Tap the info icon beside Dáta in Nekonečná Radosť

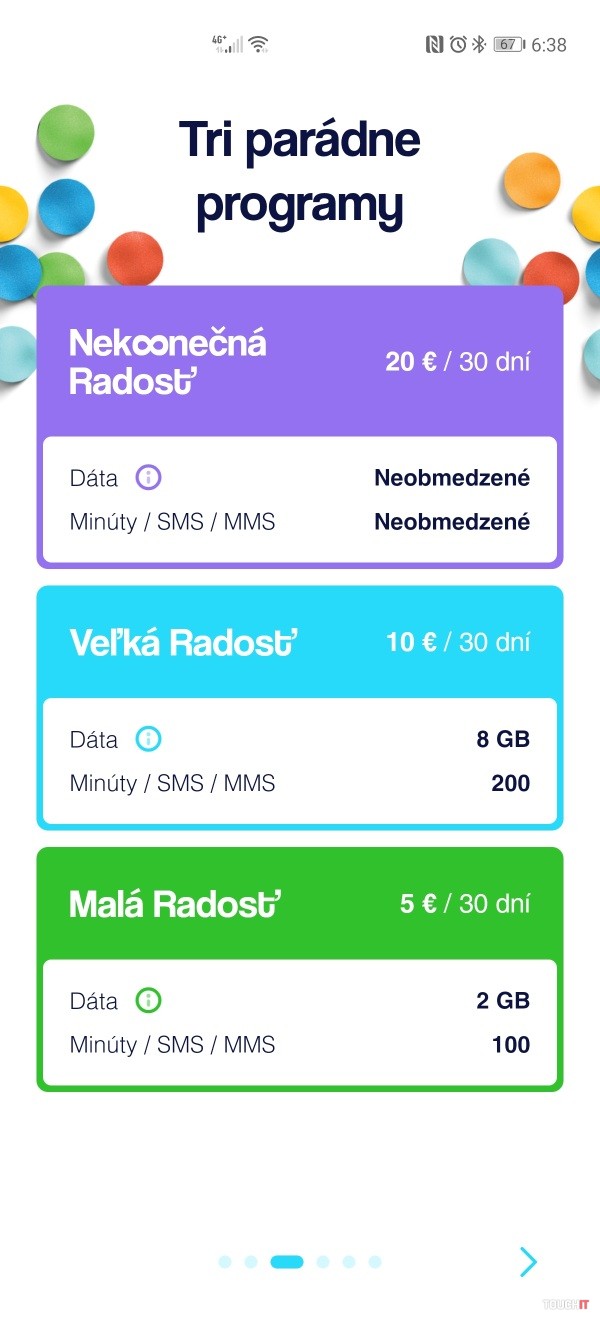pyautogui.click(x=148, y=478)
